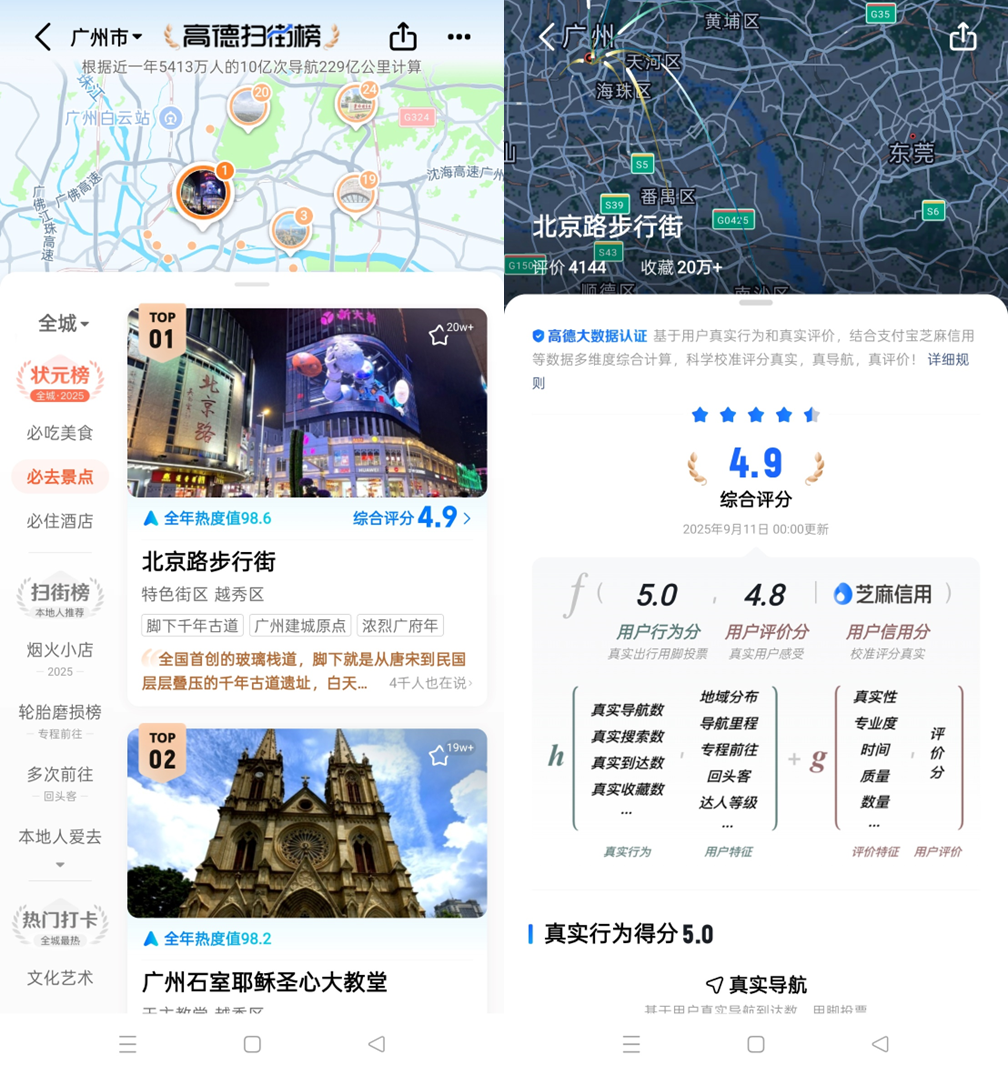
Task: Select the 状元榜 ranking
Action: [x=60, y=380]
